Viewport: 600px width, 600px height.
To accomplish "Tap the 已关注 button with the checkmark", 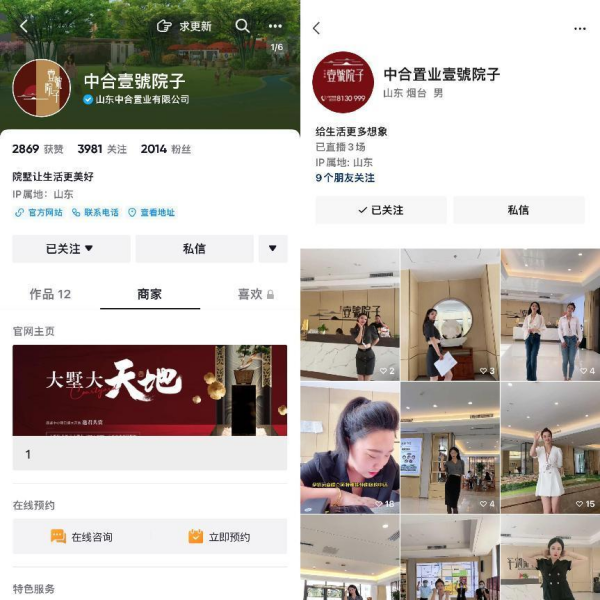I will (x=380, y=210).
